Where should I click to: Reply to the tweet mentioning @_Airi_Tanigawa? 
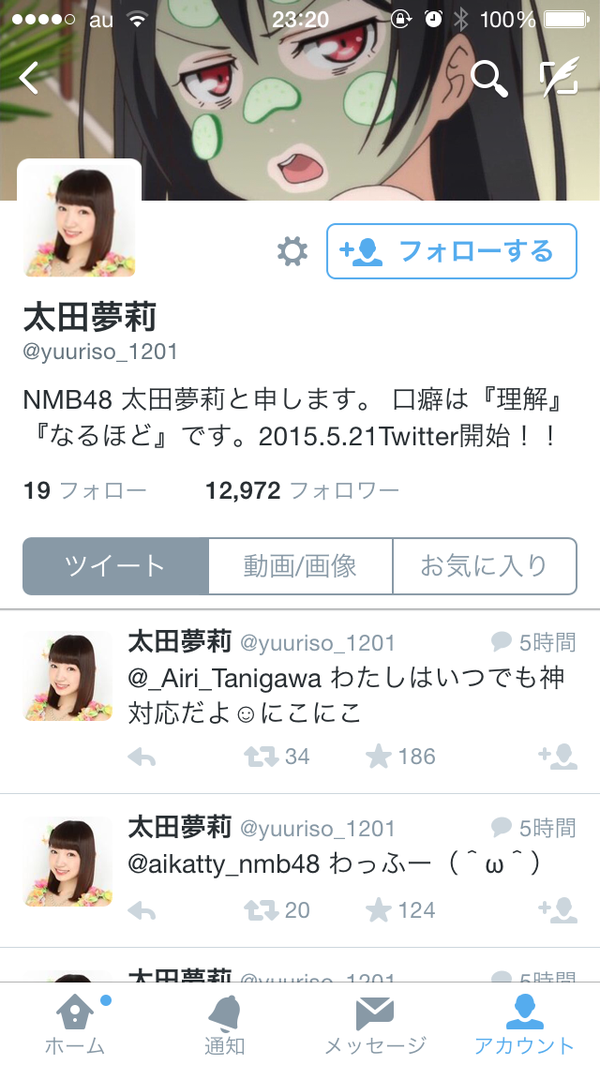point(141,757)
